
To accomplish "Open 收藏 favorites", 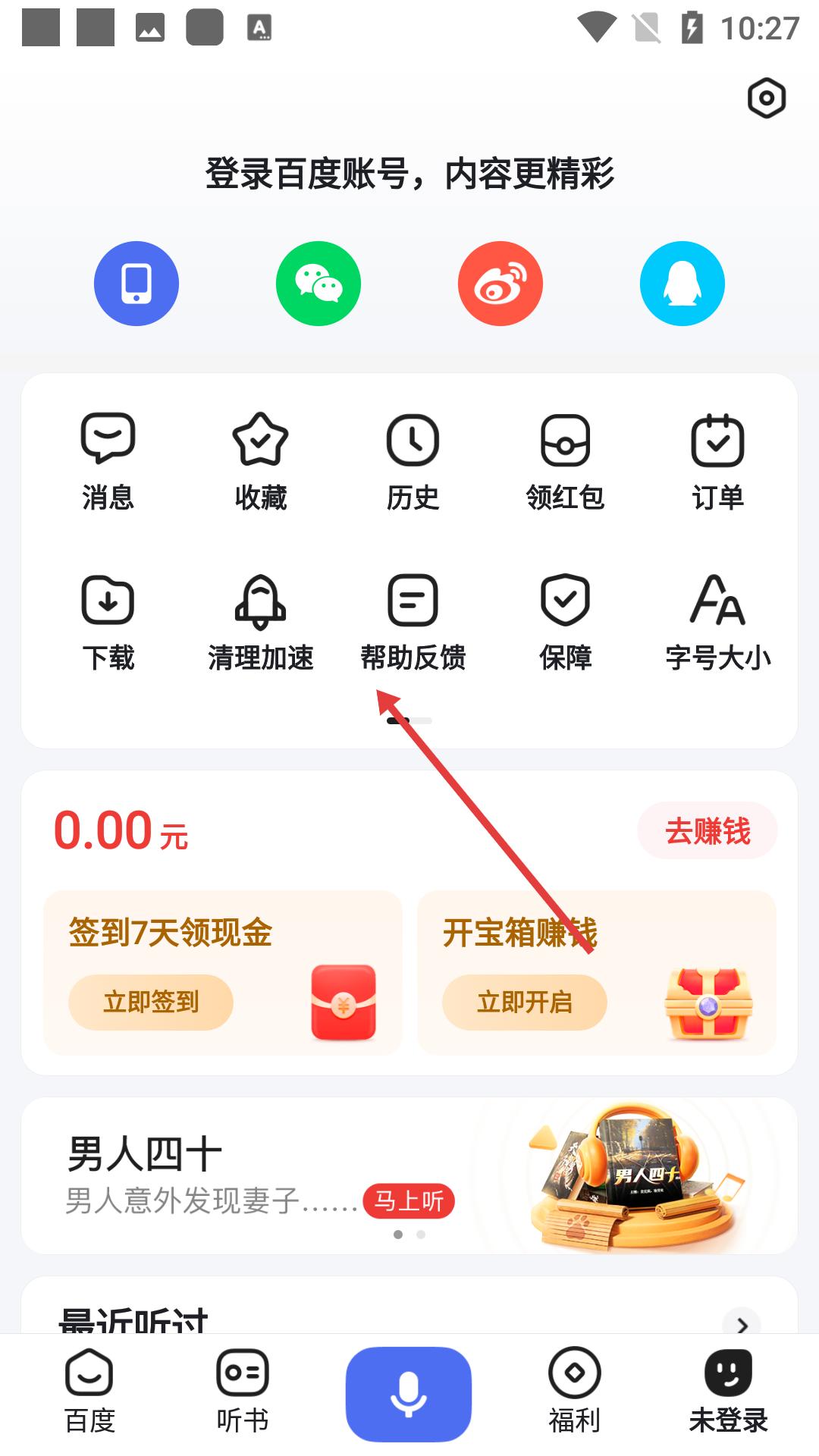I will 260,460.
